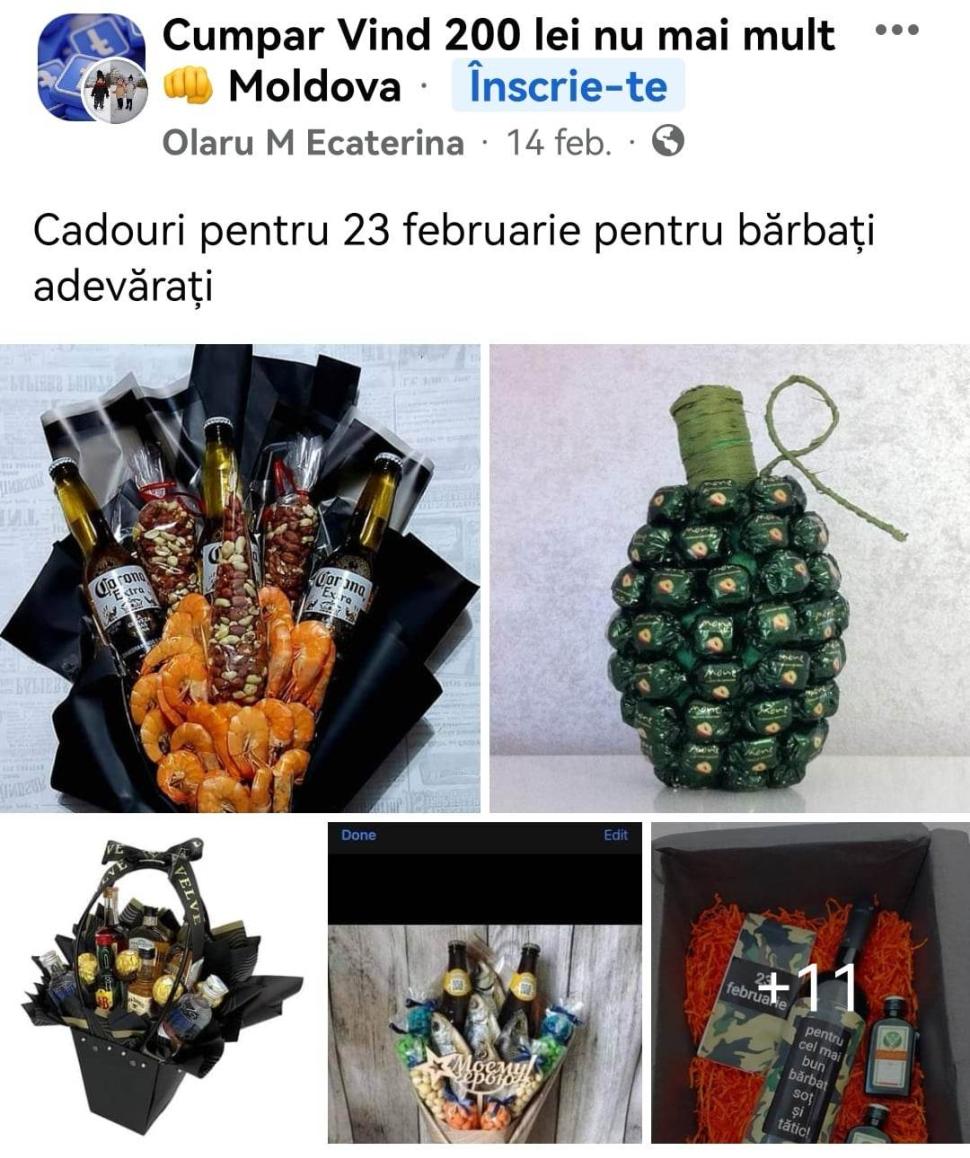The width and height of the screenshot is (970, 1158).
Task: View Olaru M Ecaterina's profile
Action: (313, 143)
